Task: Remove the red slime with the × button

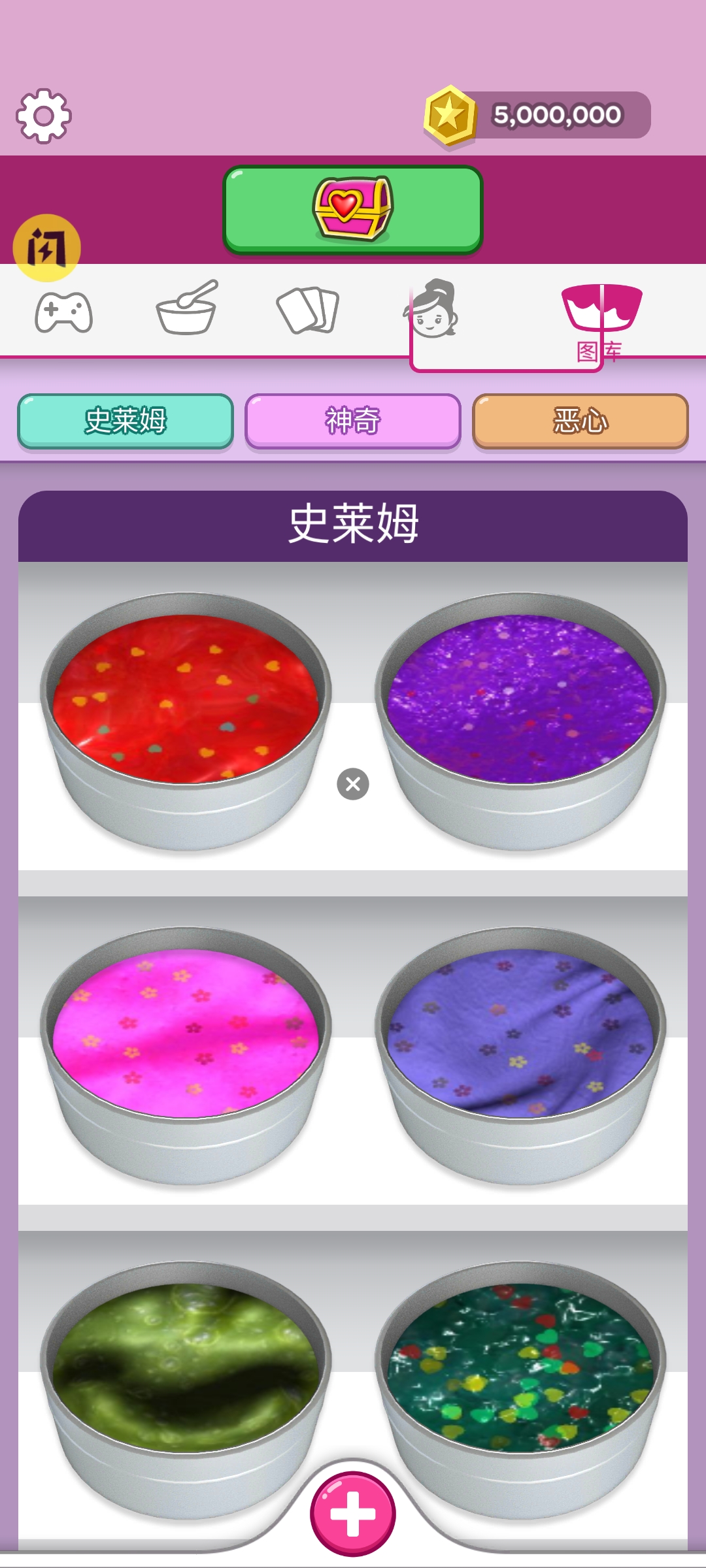Action: click(352, 785)
